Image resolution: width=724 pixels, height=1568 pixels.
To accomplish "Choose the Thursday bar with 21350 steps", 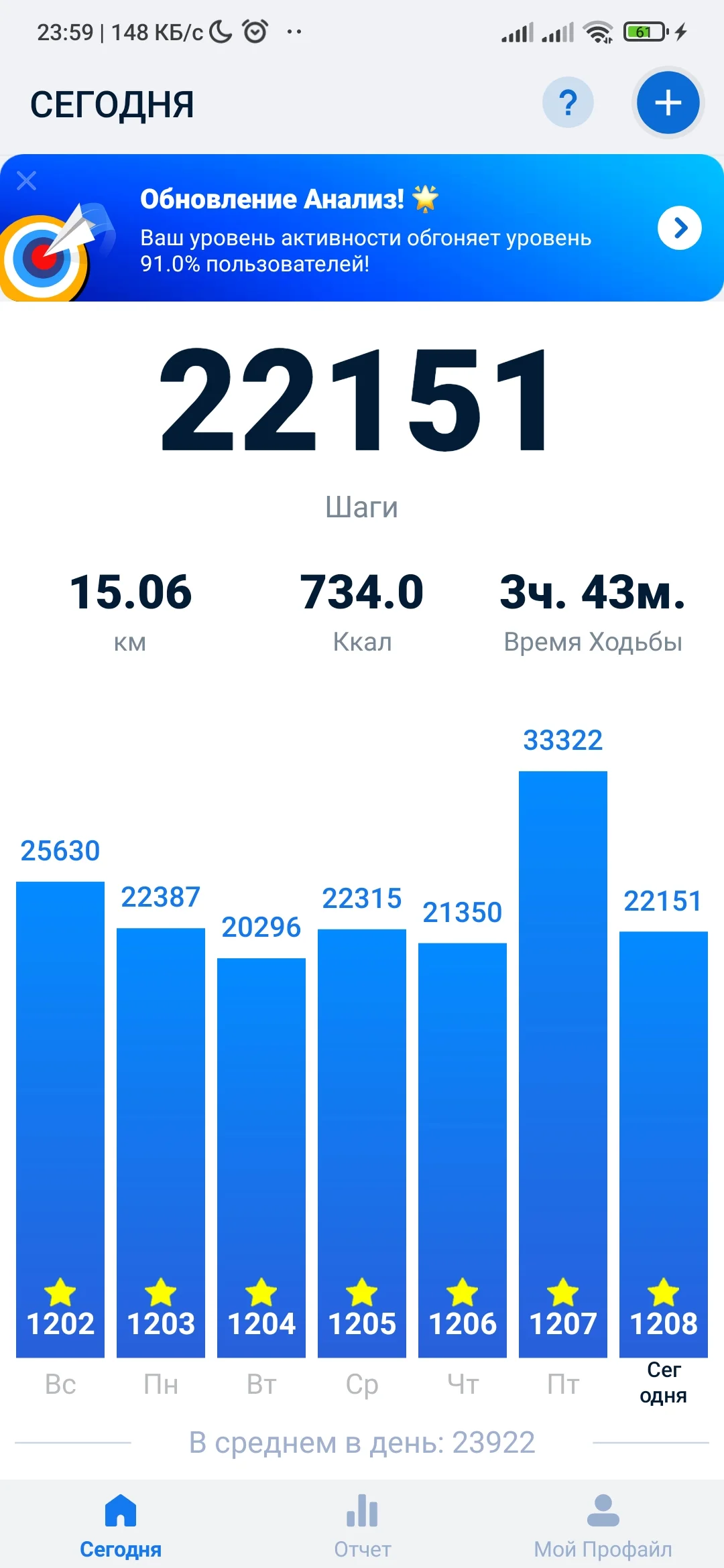I will click(x=463, y=1150).
